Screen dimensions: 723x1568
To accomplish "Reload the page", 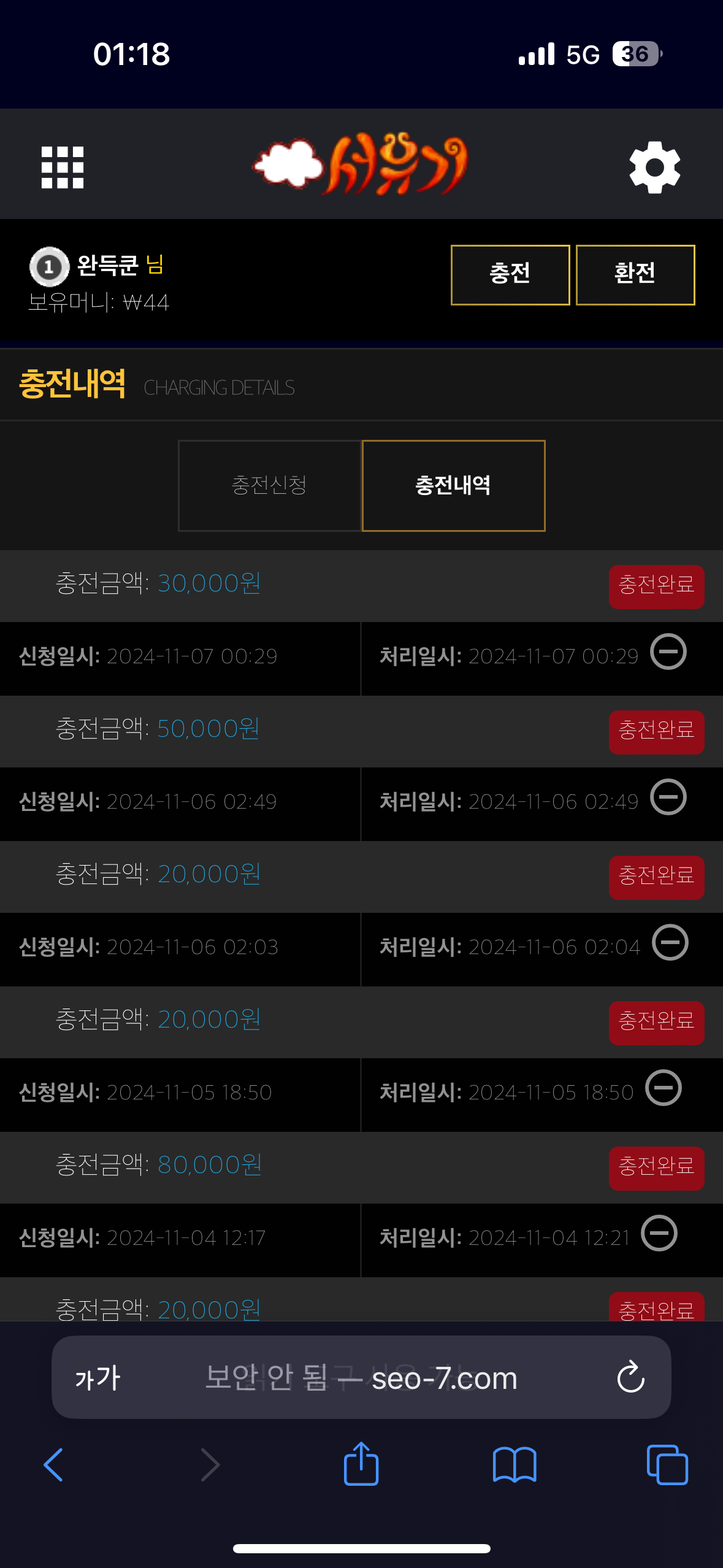I will coord(630,1378).
